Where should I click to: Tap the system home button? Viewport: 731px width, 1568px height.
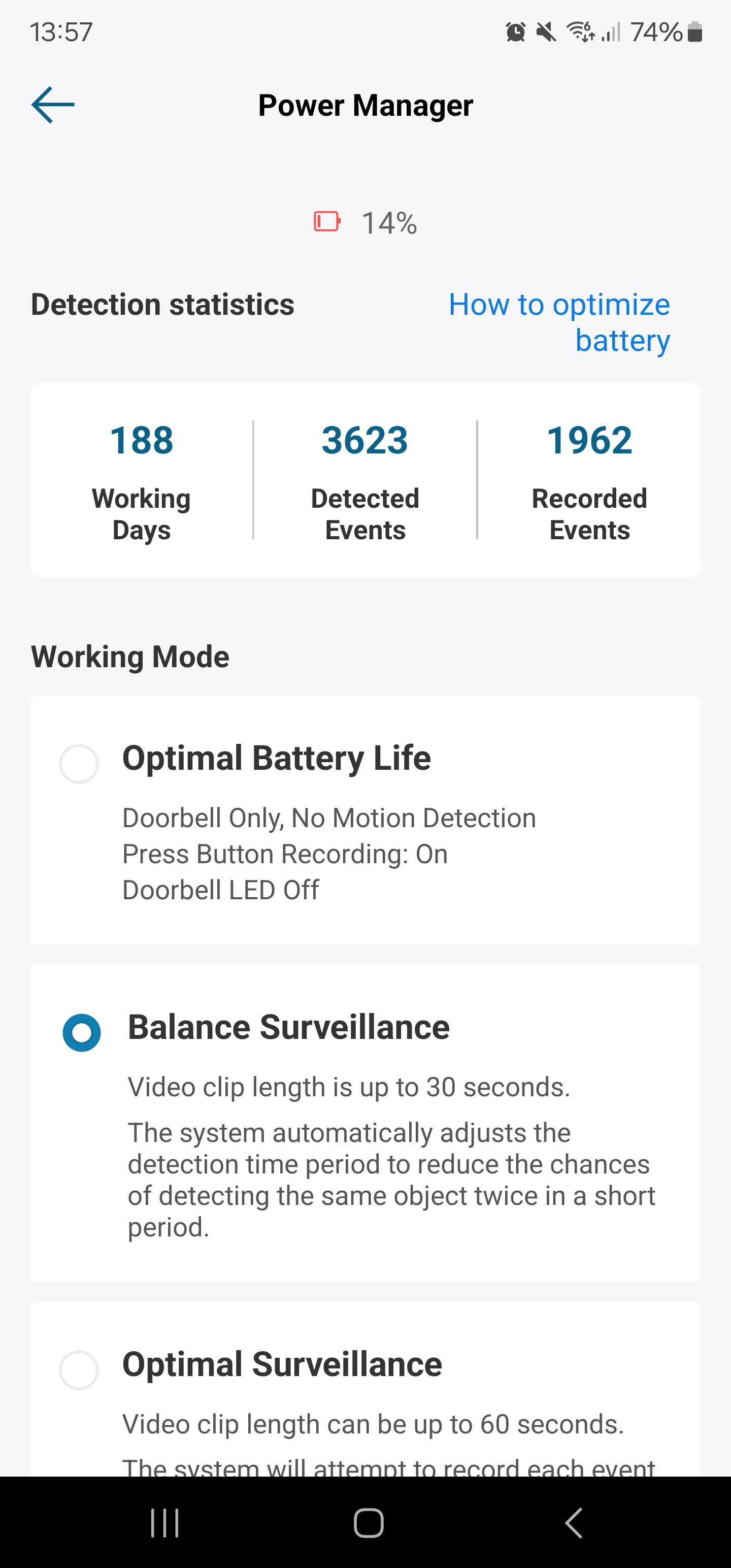[368, 1523]
